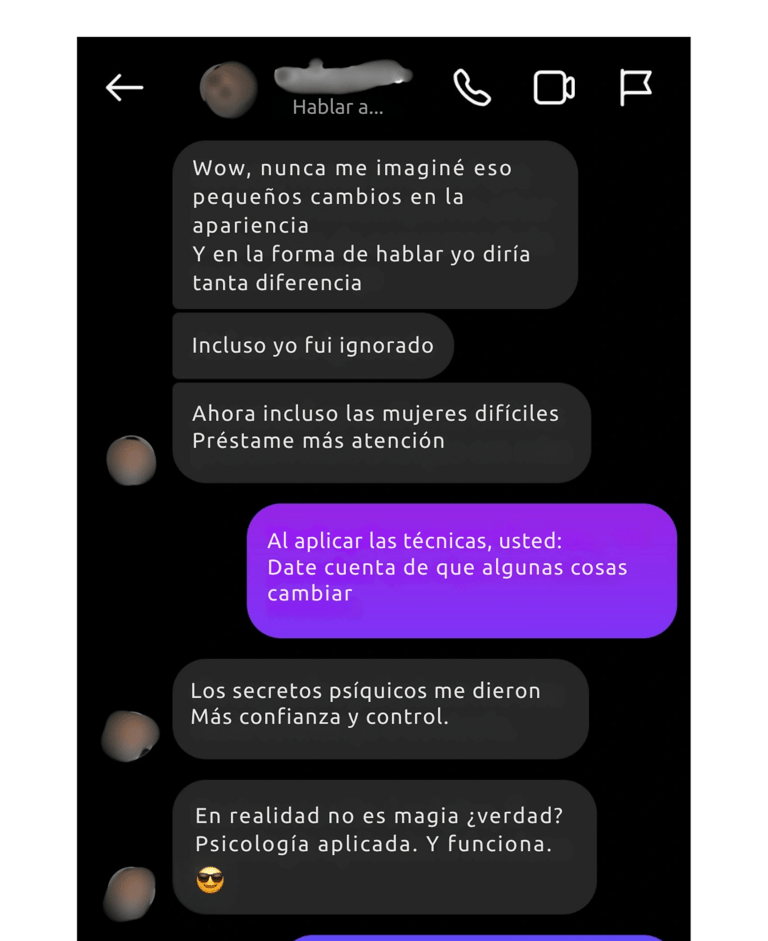Start a video call

[x=553, y=88]
